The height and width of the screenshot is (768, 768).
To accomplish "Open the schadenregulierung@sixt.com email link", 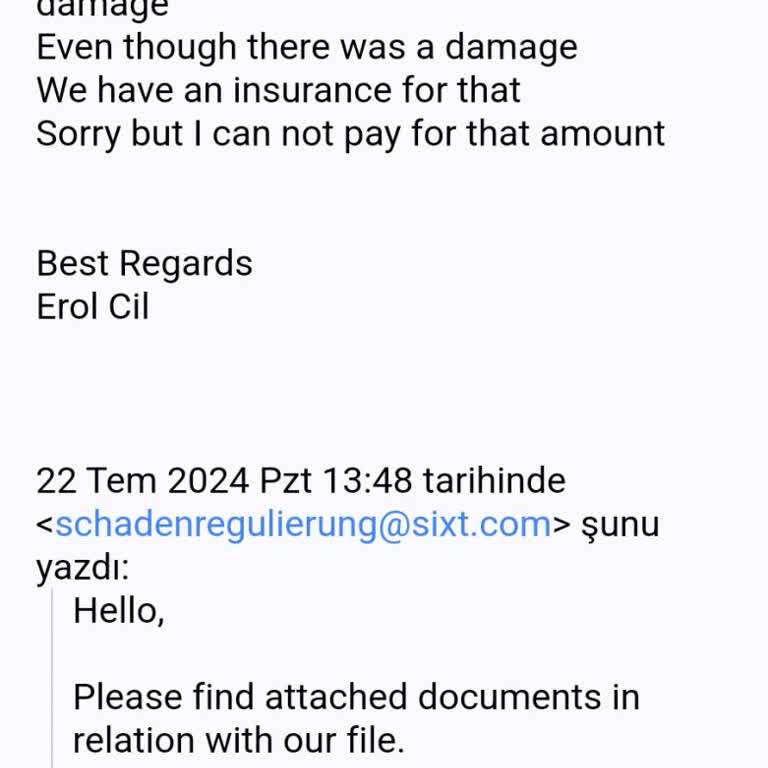I will tap(303, 524).
